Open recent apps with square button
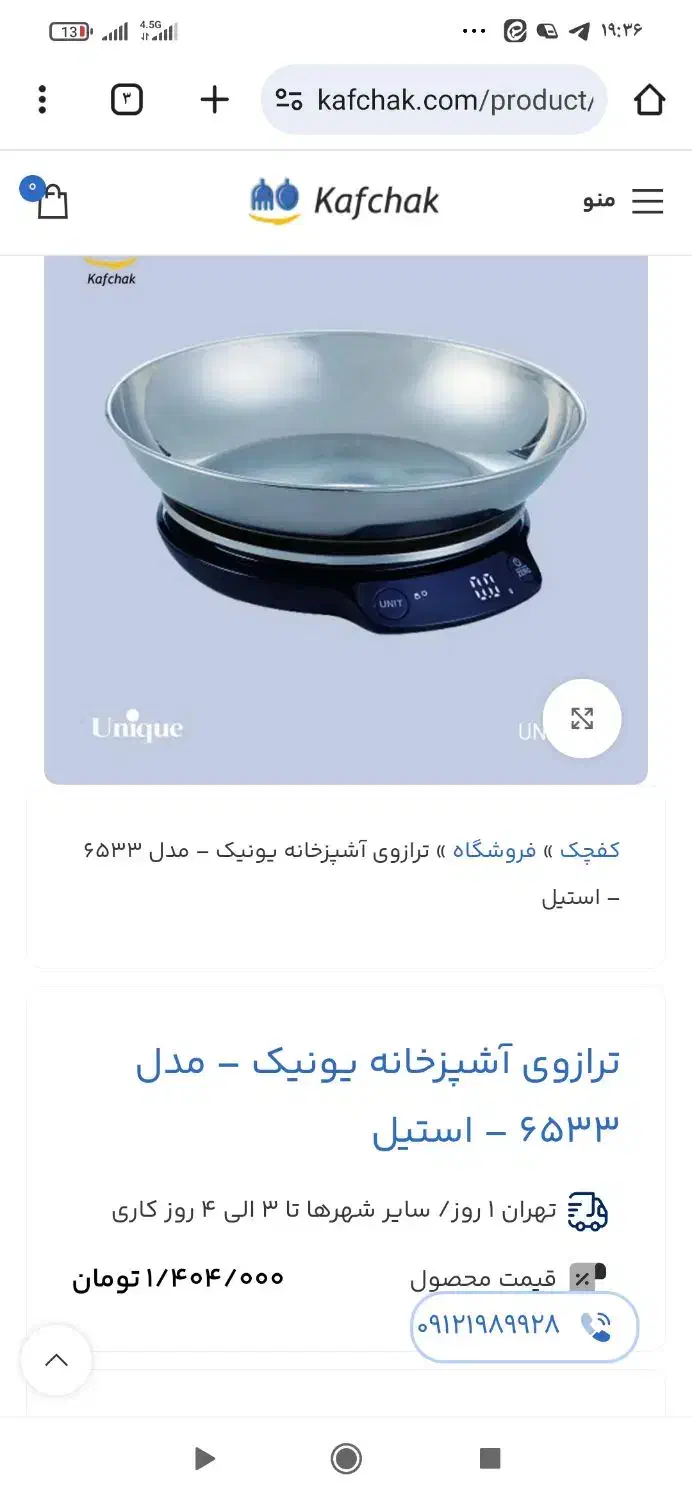The width and height of the screenshot is (692, 1500). (489, 1458)
